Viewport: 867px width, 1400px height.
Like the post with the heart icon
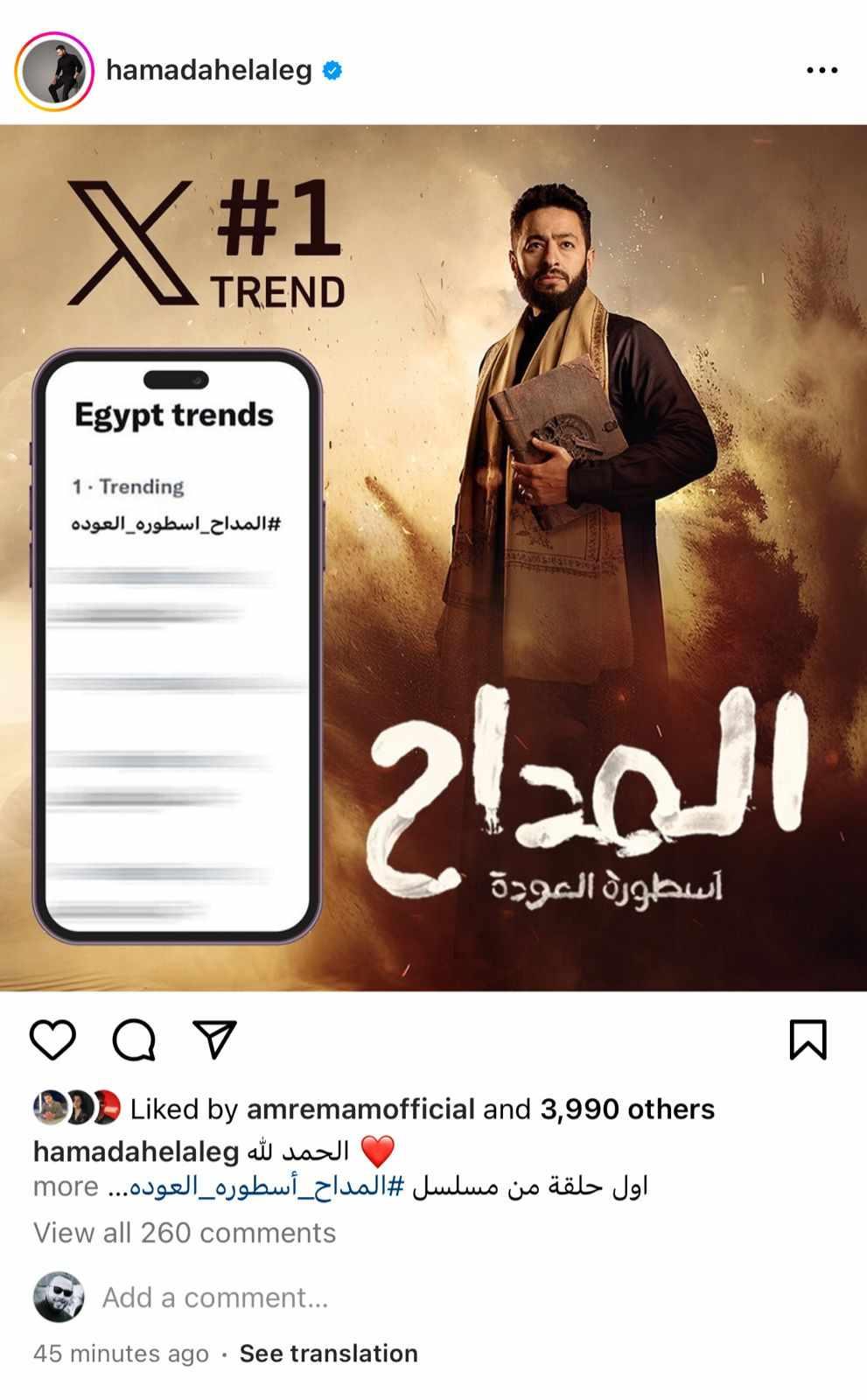[x=53, y=1039]
